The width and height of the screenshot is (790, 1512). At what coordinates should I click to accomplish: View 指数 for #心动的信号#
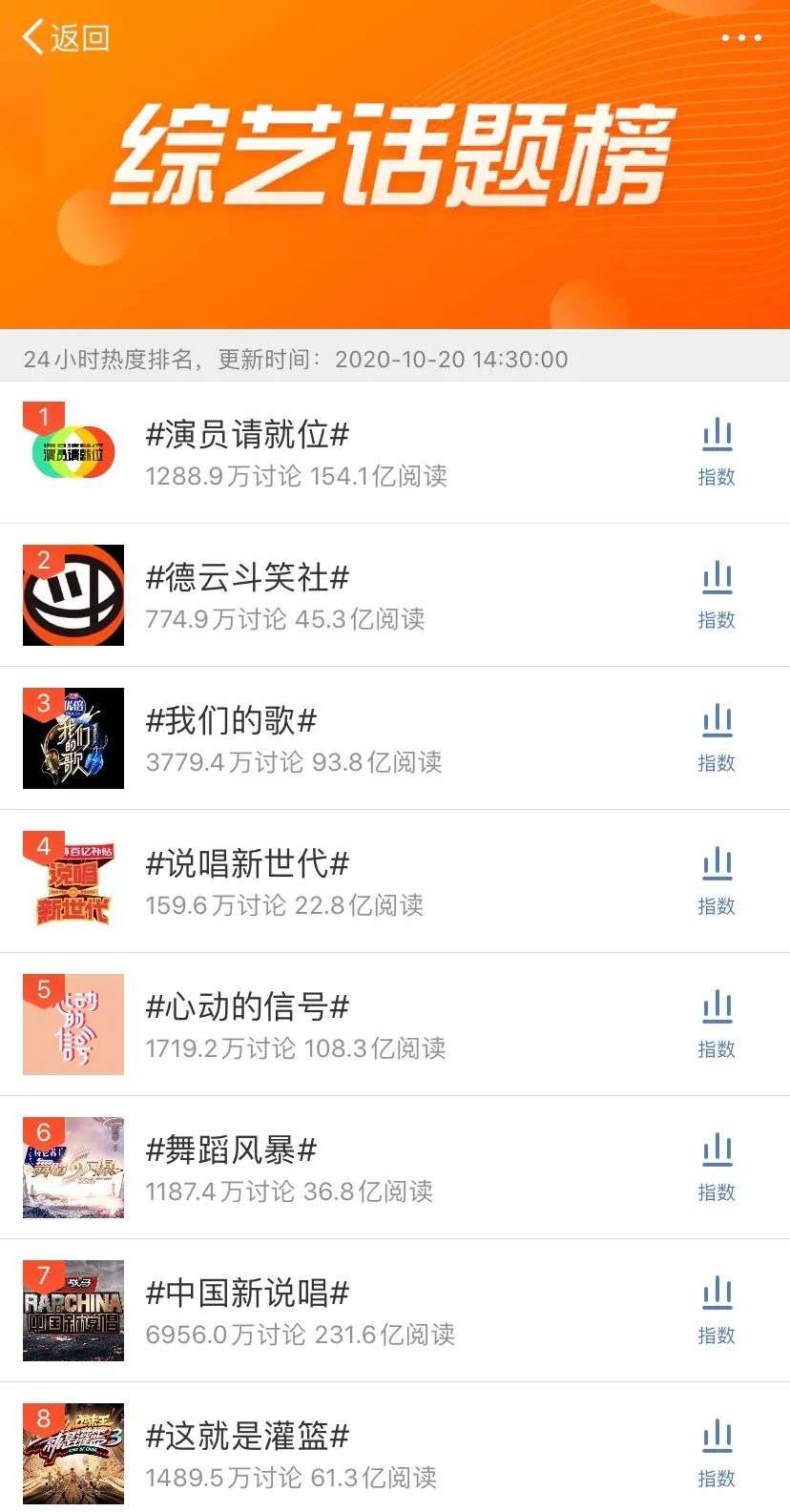(717, 1025)
